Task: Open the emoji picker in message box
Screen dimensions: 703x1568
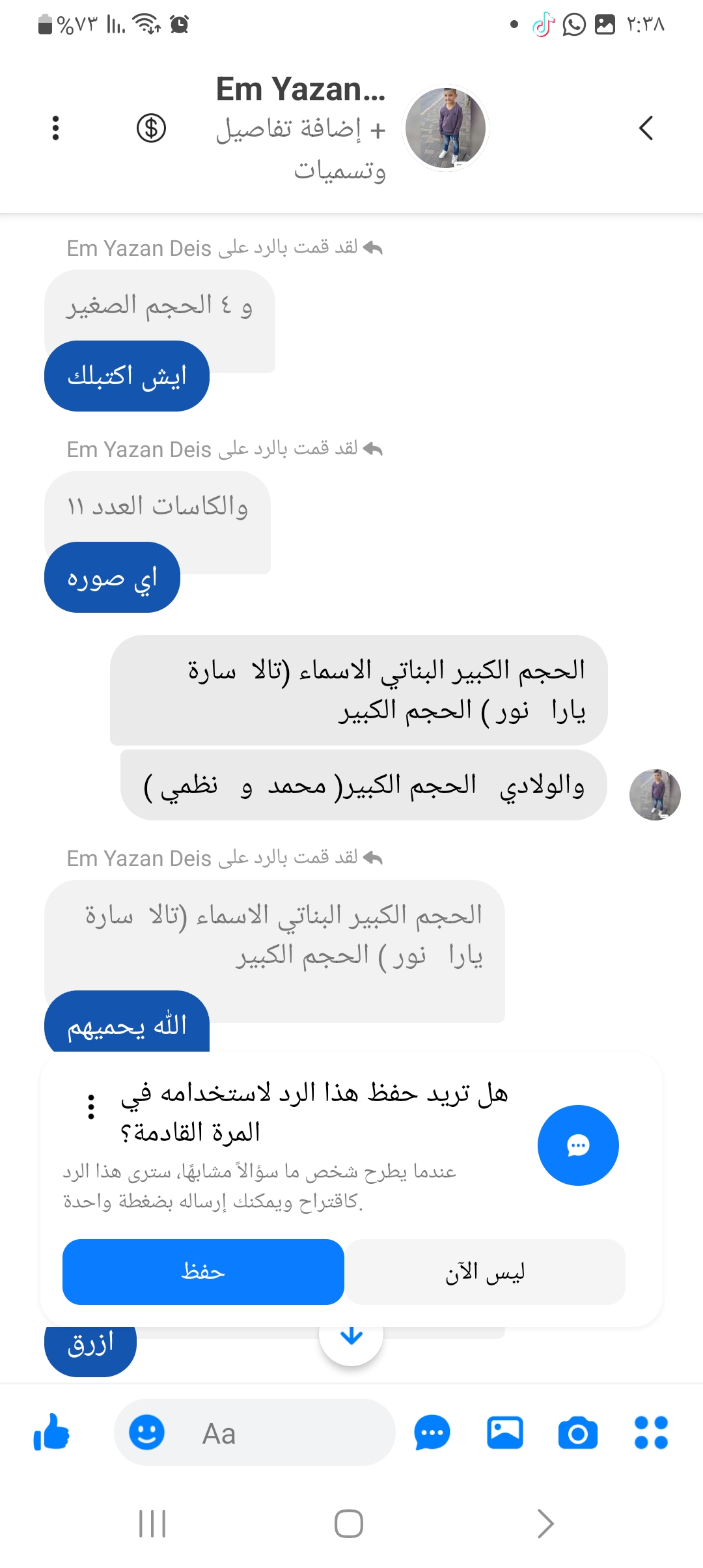Action: coord(146,1433)
